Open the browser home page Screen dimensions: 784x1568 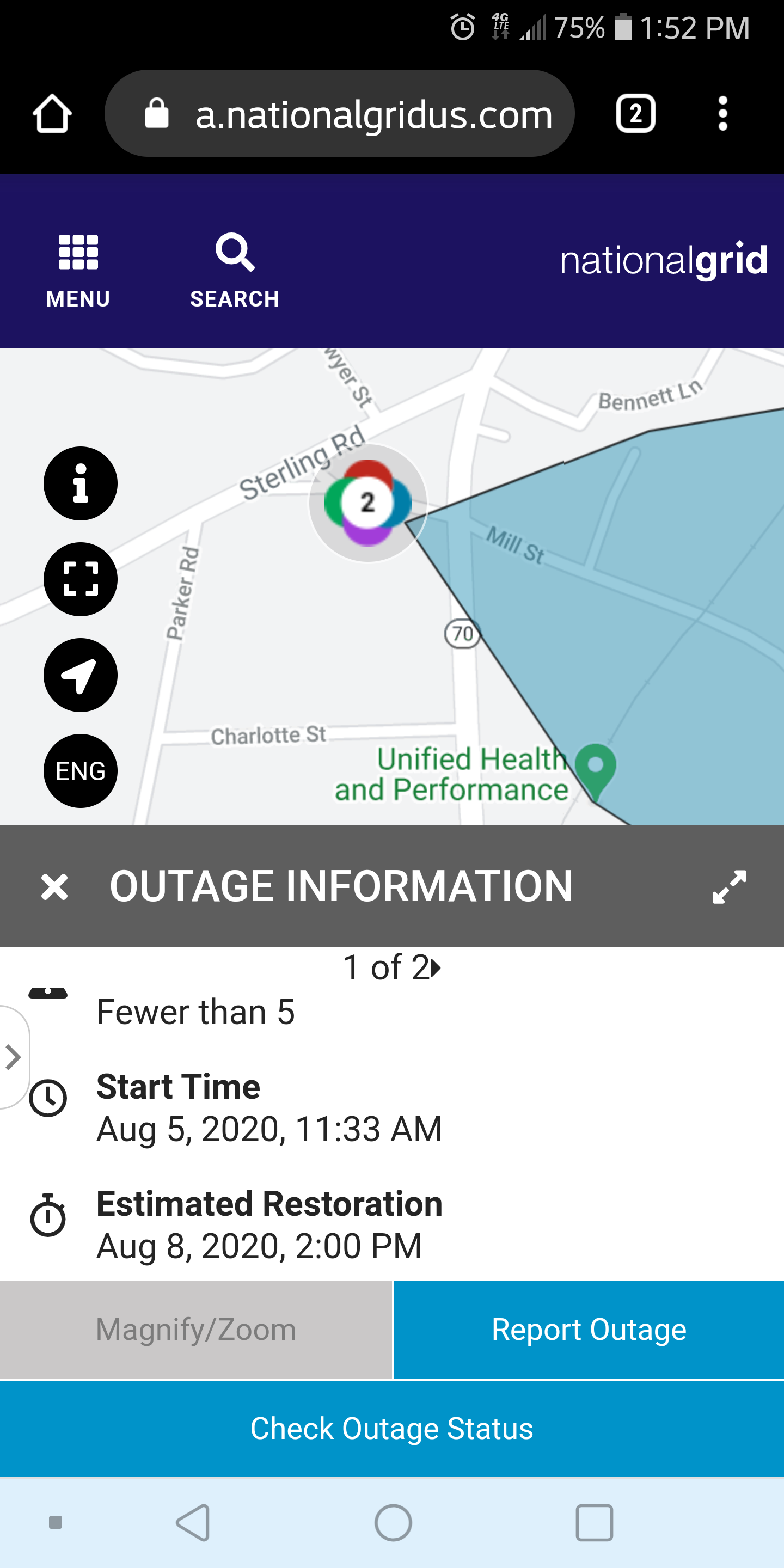coord(52,114)
